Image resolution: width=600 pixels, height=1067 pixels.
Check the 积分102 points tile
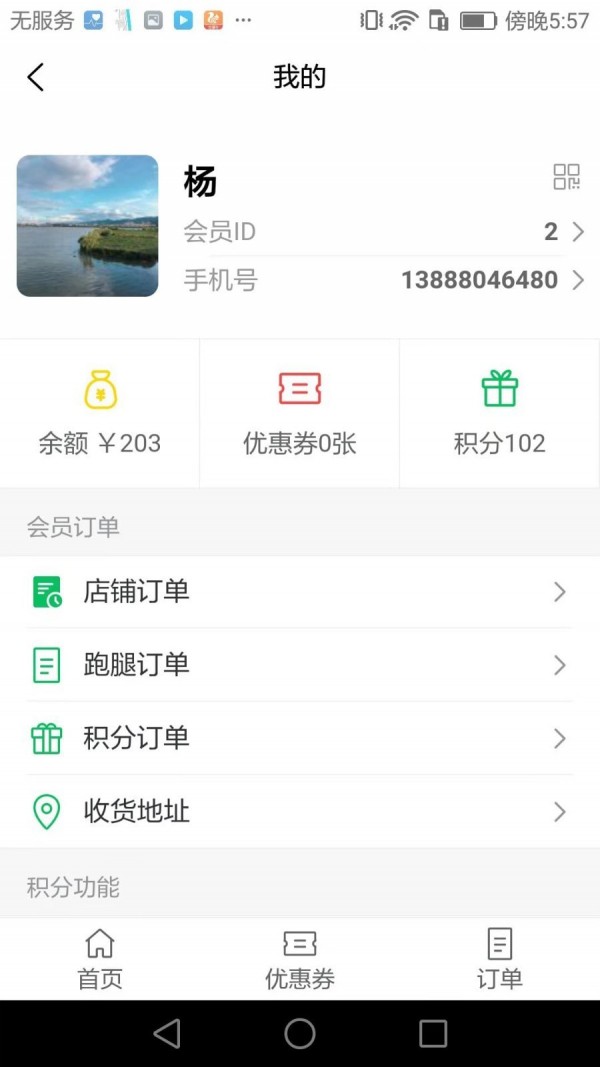click(500, 414)
